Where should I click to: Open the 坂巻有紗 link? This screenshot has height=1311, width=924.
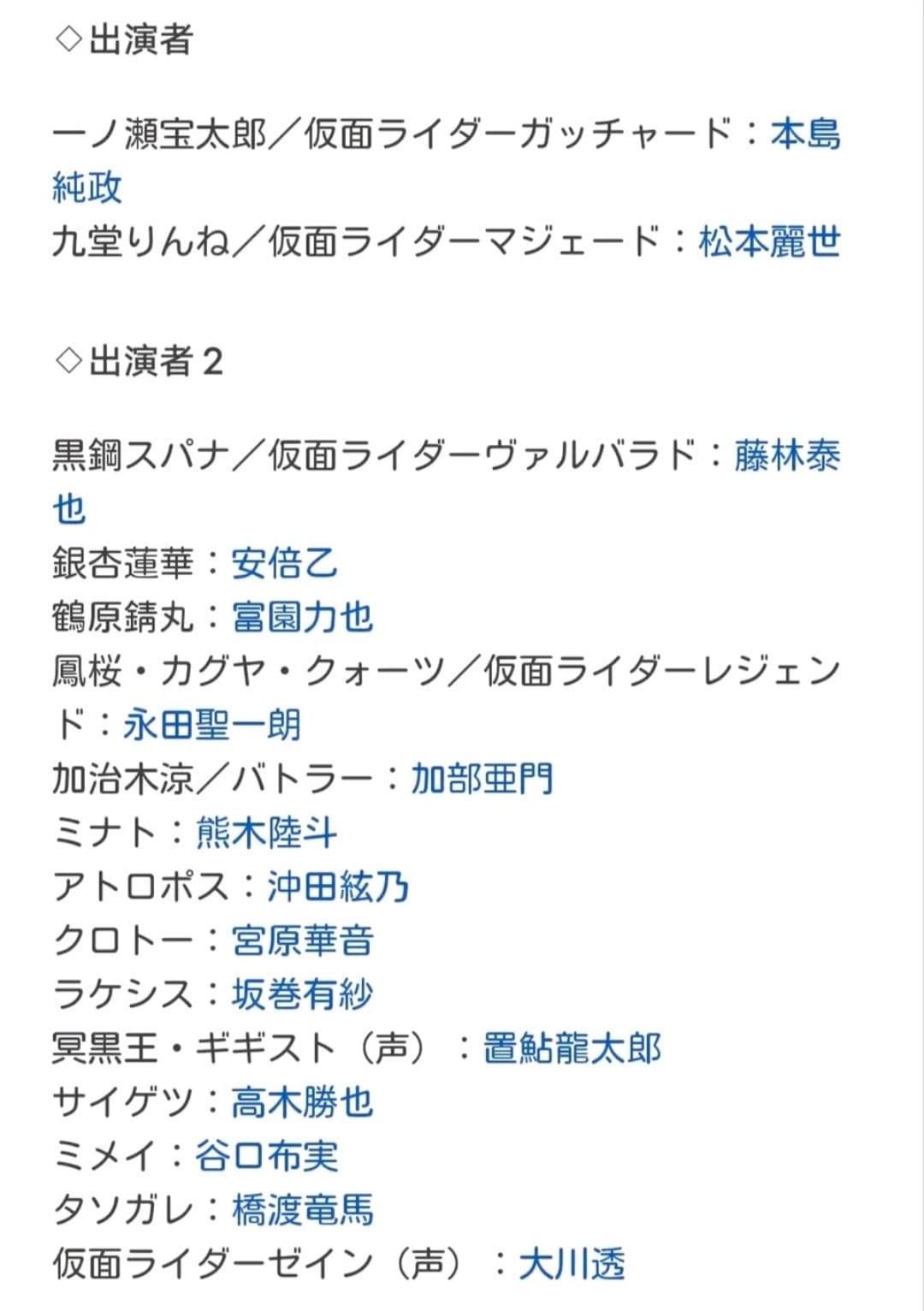(x=302, y=994)
